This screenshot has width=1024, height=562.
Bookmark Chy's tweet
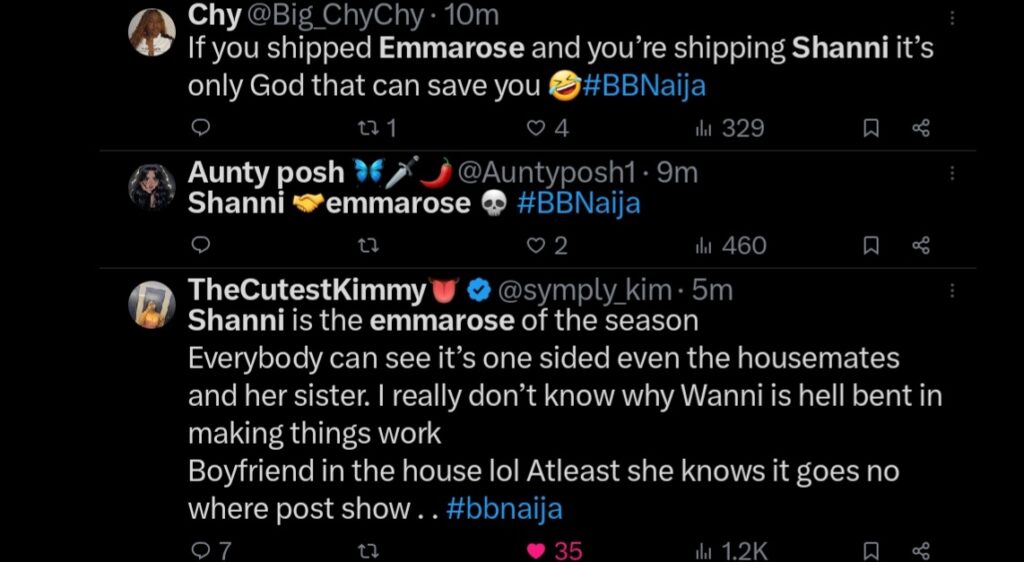click(870, 128)
